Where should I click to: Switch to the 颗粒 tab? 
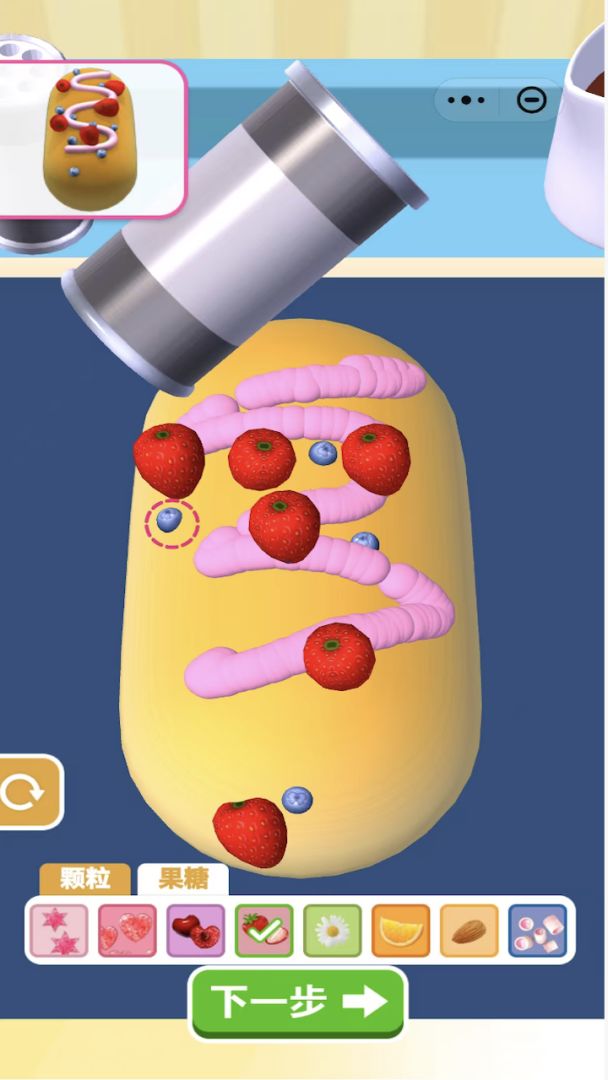[84, 879]
